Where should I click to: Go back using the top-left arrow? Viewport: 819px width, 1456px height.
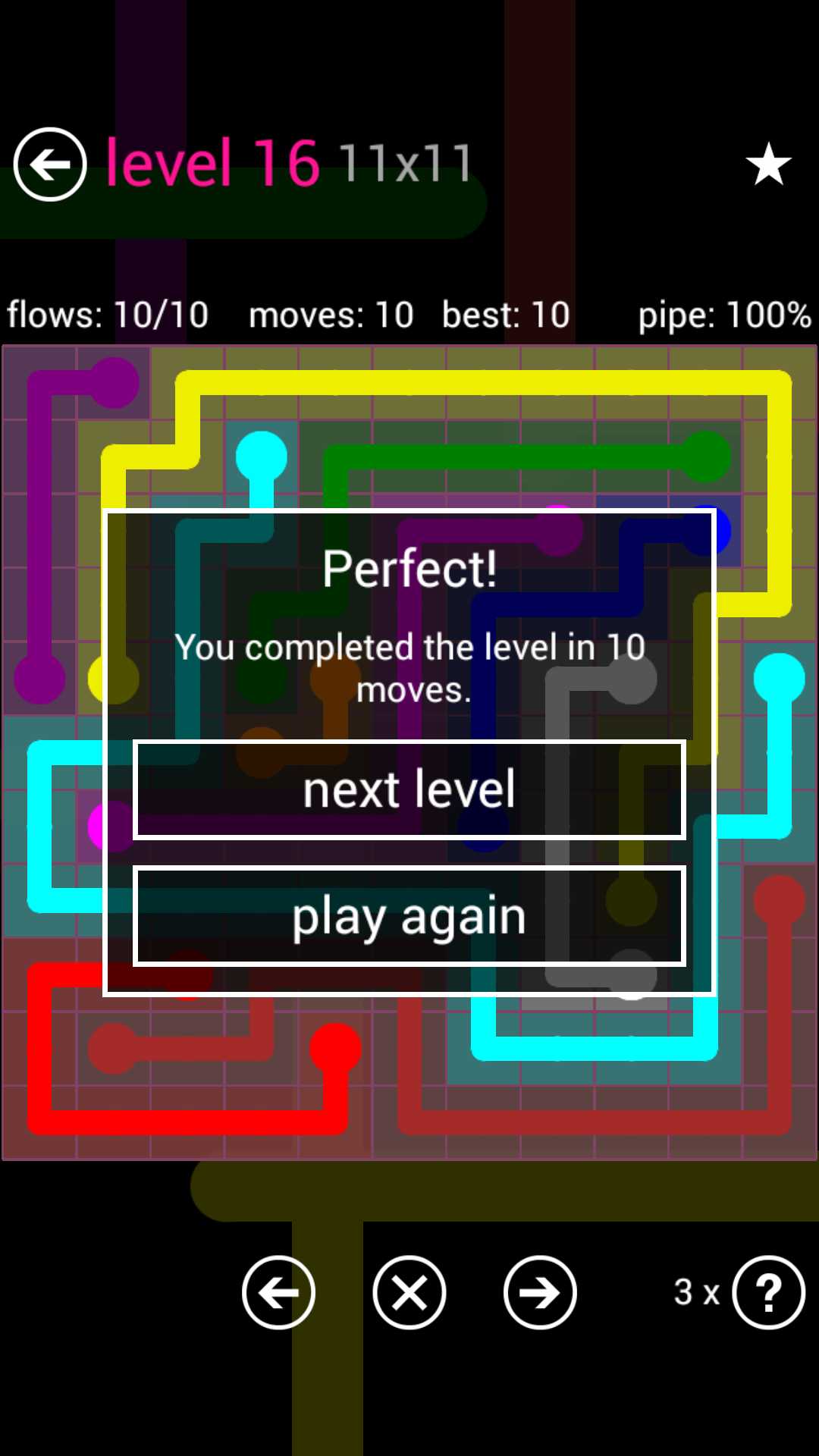click(50, 165)
